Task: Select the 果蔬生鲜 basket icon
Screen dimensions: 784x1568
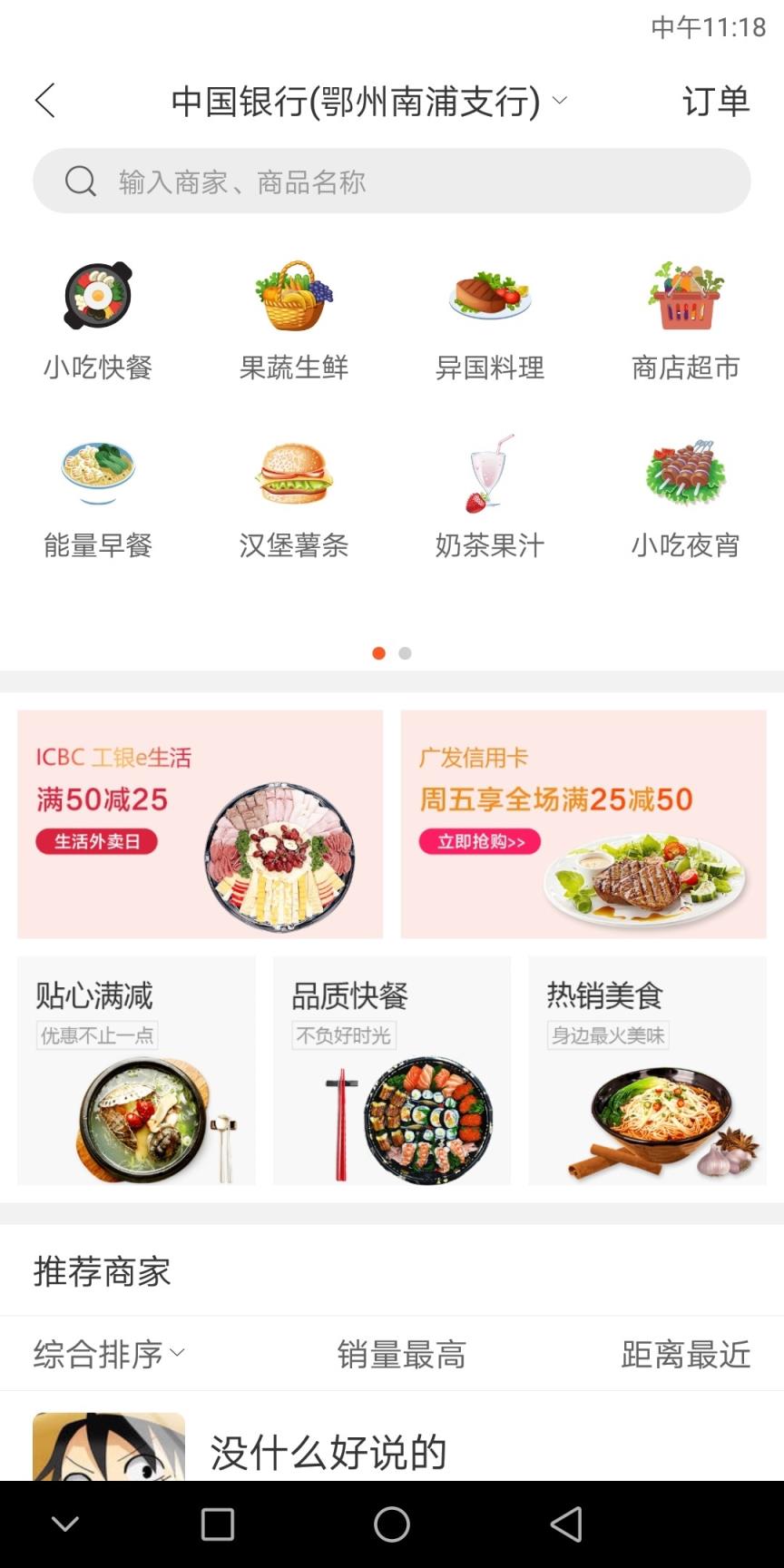Action: 293,295
